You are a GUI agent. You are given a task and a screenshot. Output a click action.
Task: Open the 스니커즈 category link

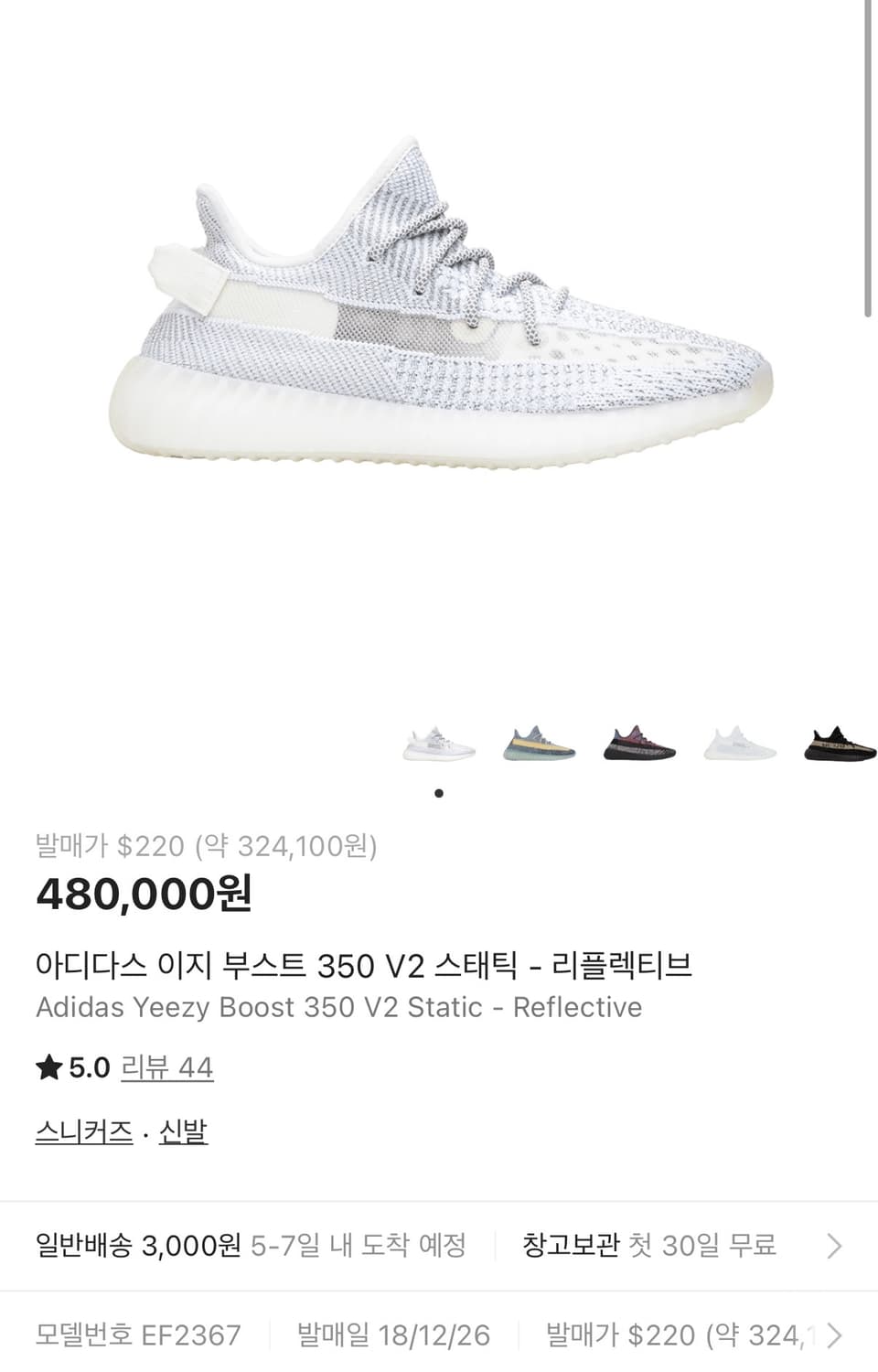(82, 1132)
